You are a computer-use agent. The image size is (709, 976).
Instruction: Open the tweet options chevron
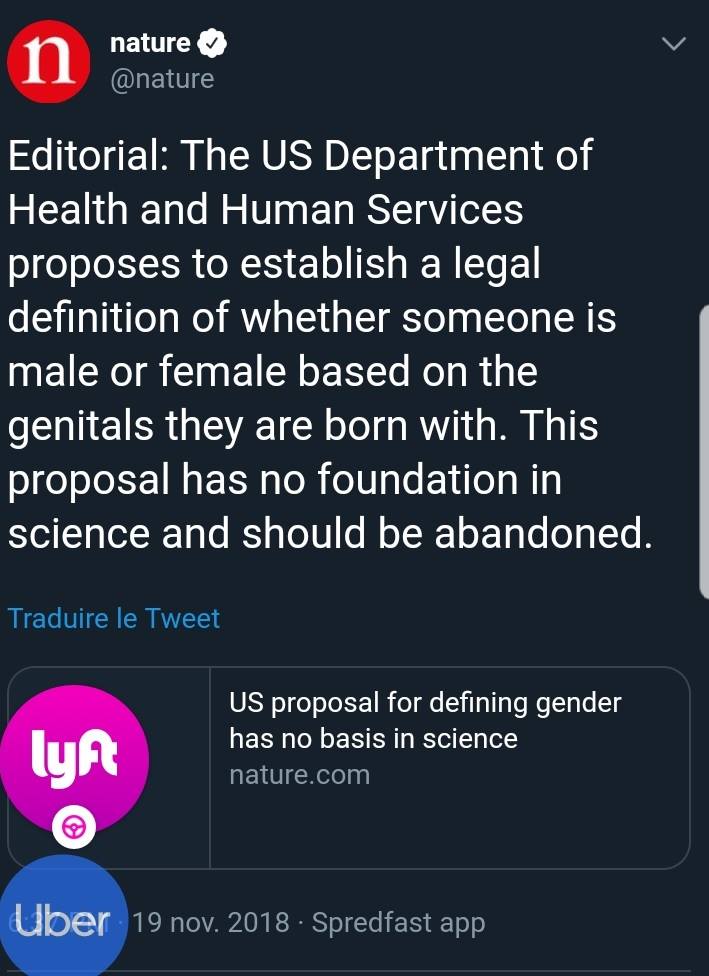675,44
